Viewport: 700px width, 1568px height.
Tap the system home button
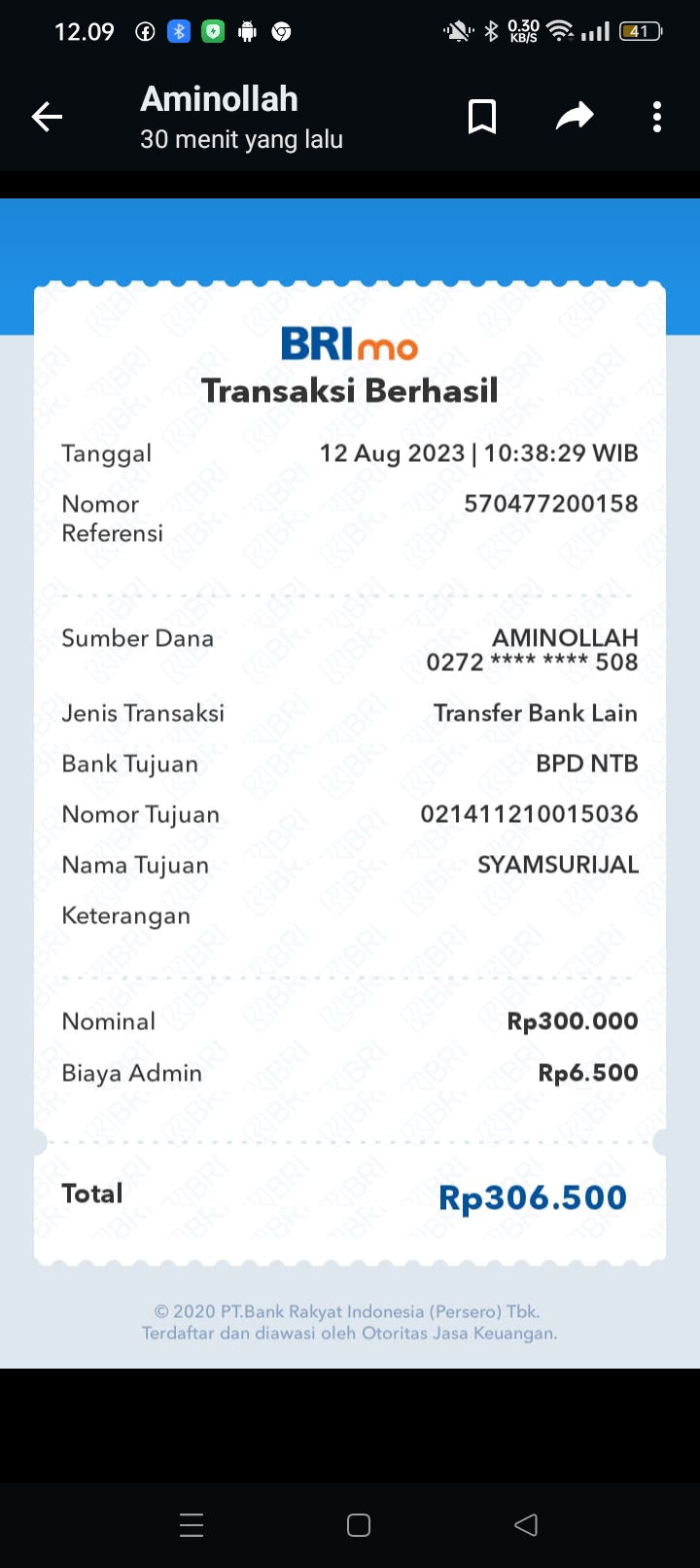click(359, 1525)
